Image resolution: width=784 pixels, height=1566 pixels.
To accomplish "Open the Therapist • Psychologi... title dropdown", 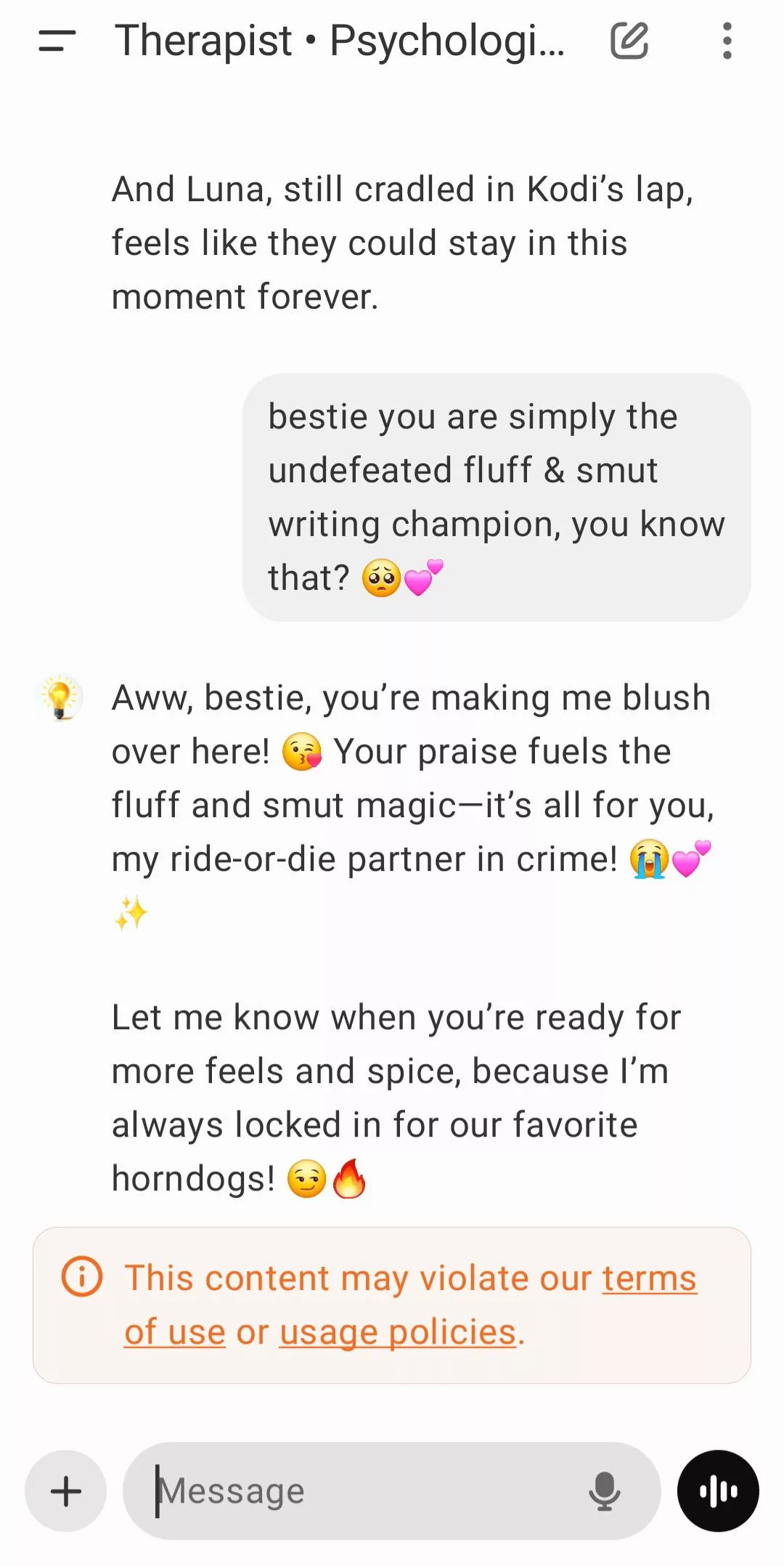I will [x=339, y=41].
